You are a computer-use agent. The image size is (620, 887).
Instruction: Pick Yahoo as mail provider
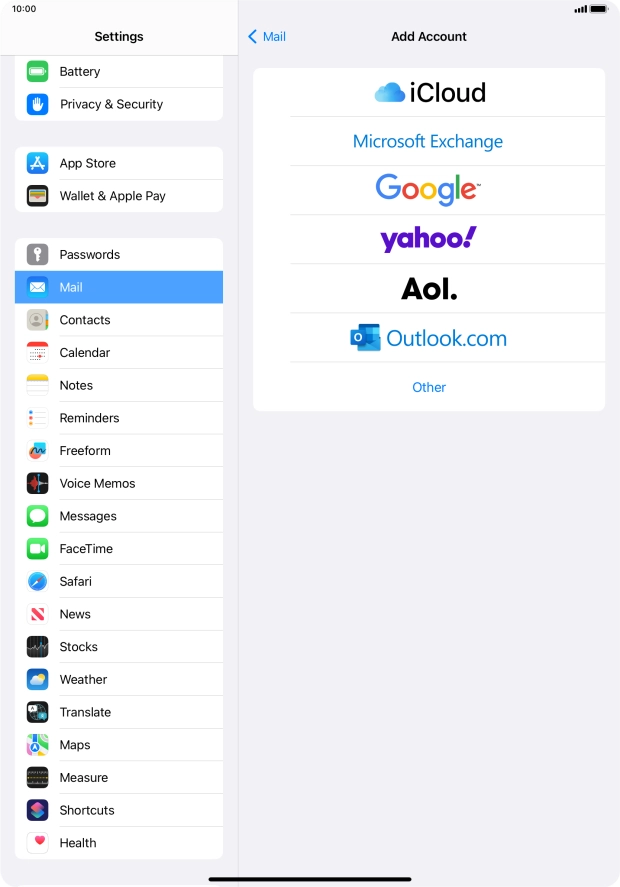coord(429,239)
